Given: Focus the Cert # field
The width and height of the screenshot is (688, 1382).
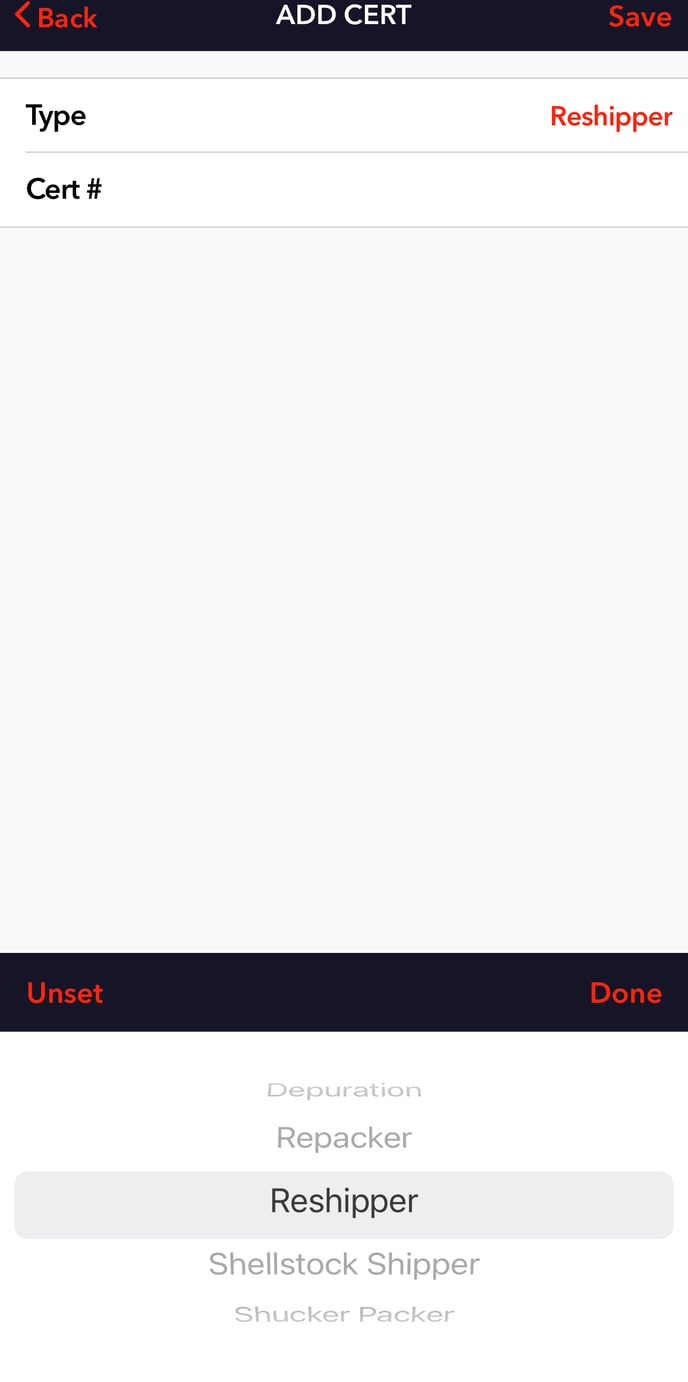Looking at the screenshot, I should (344, 190).
